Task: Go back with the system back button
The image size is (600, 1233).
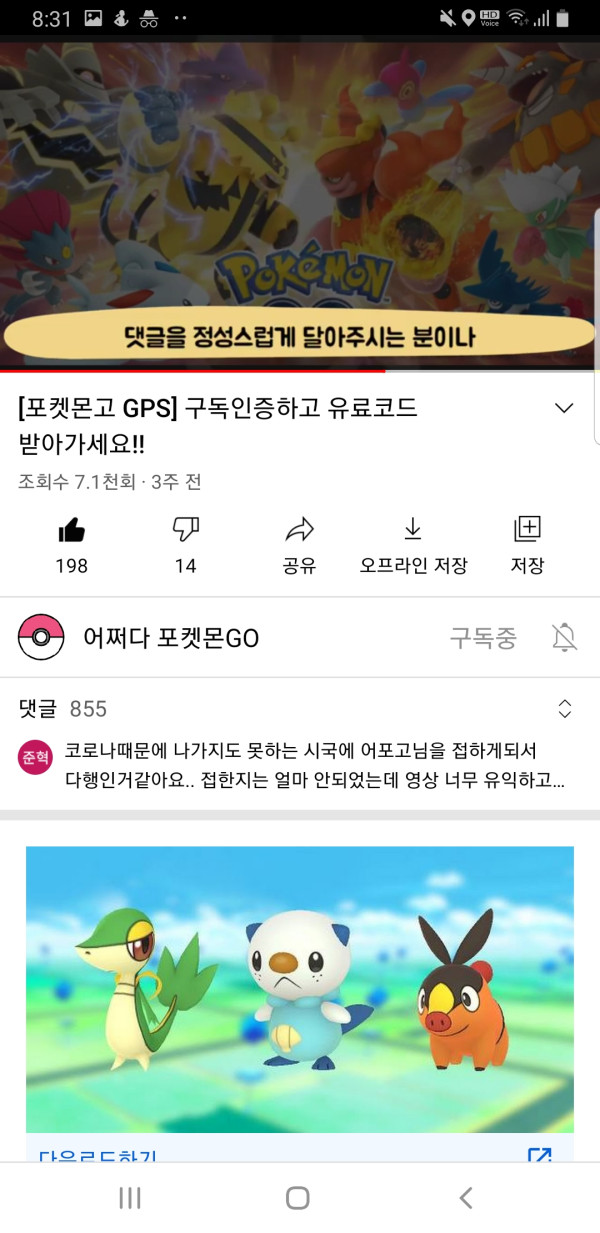Action: pyautogui.click(x=465, y=1198)
